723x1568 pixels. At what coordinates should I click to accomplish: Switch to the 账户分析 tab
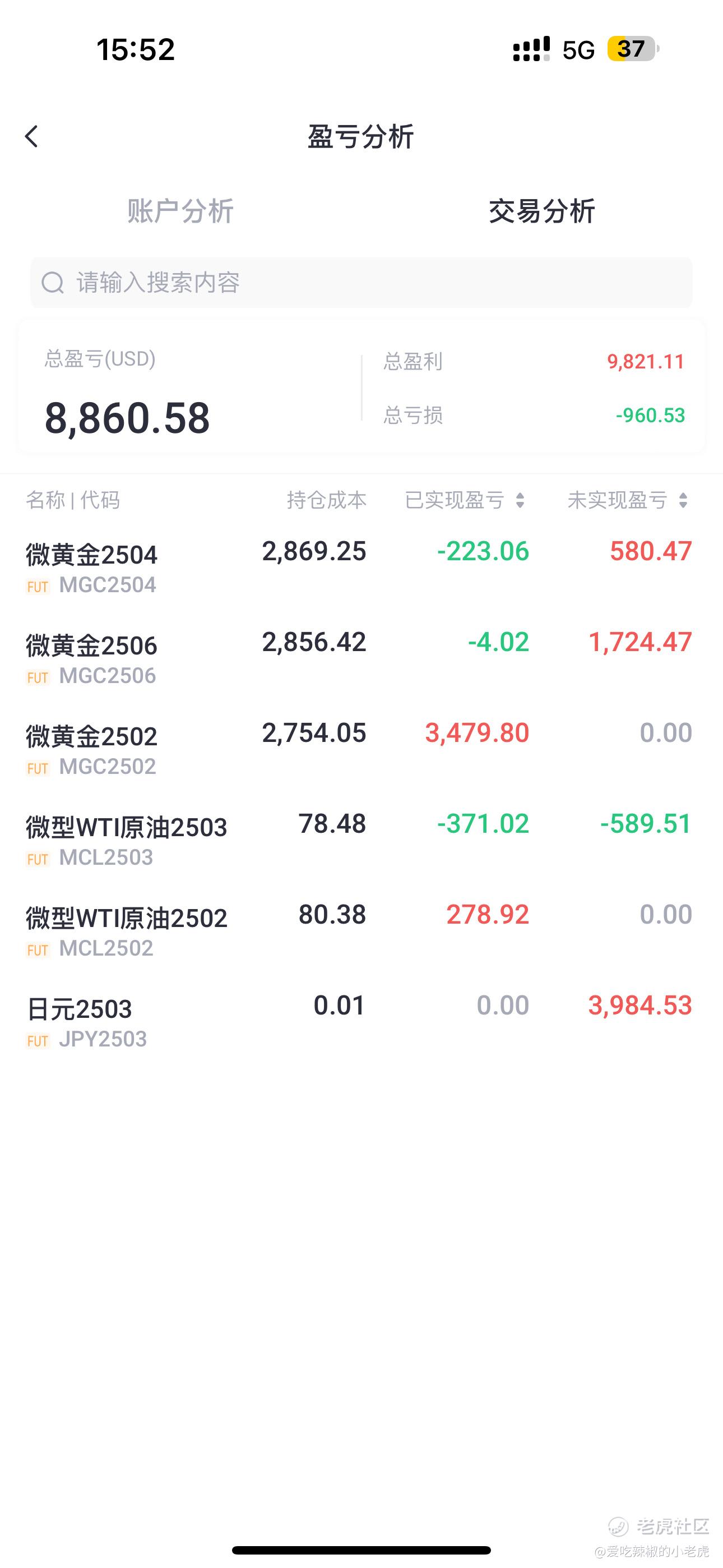point(180,211)
